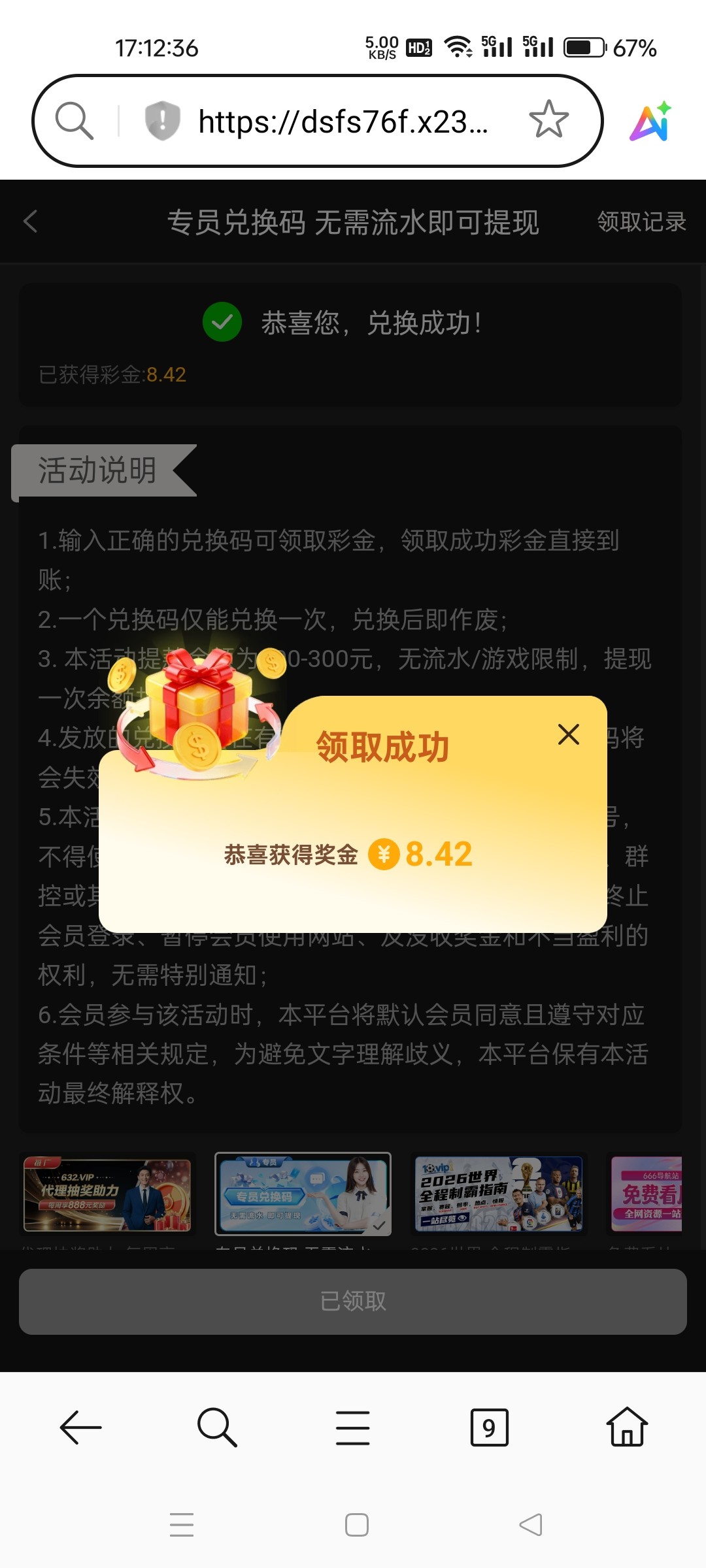View the 9 open tabs
Screen dimensions: 706x1568
[x=489, y=1428]
